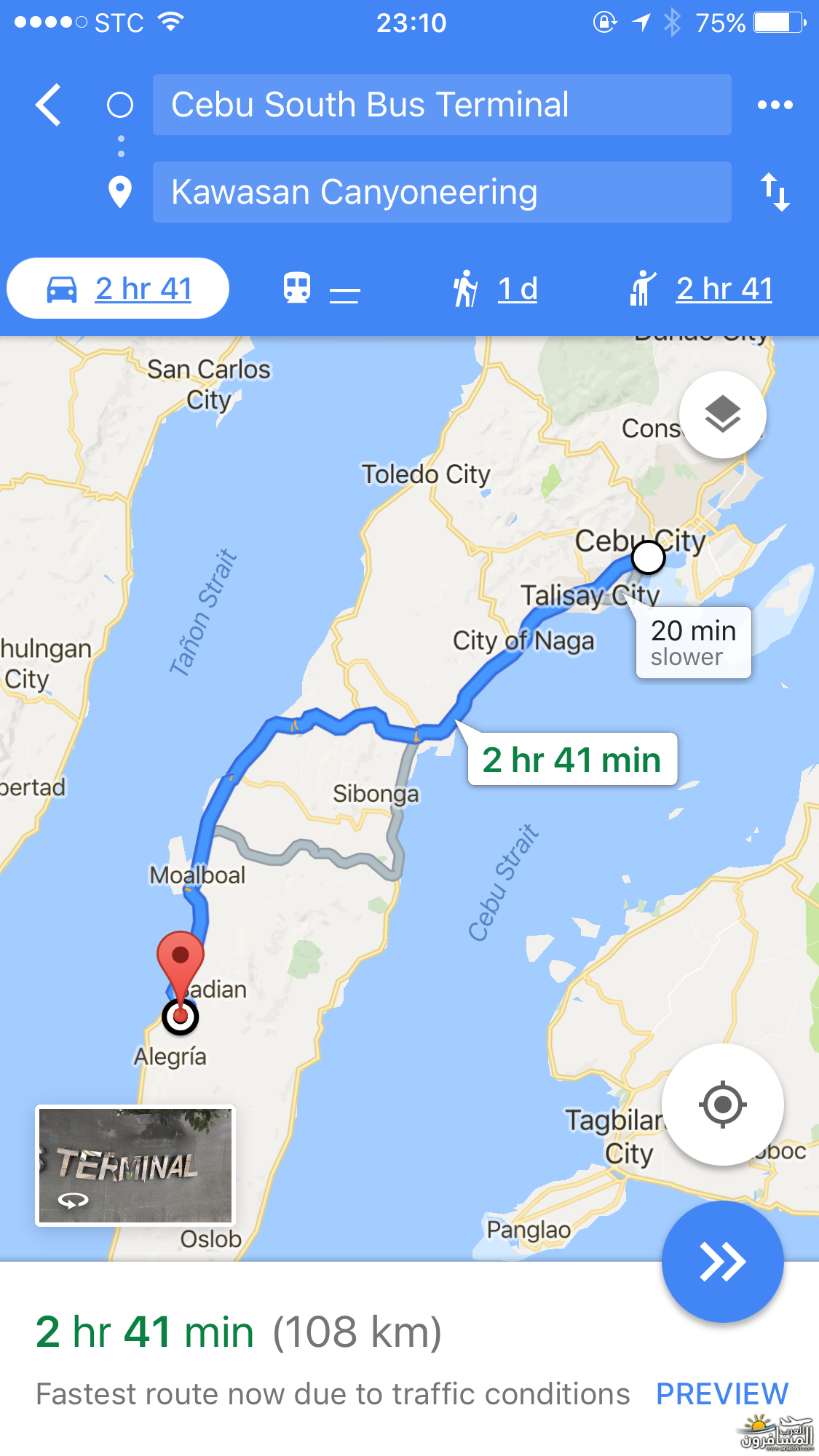Switch to public transit mode
Screen dimensions: 819x1456
320,289
